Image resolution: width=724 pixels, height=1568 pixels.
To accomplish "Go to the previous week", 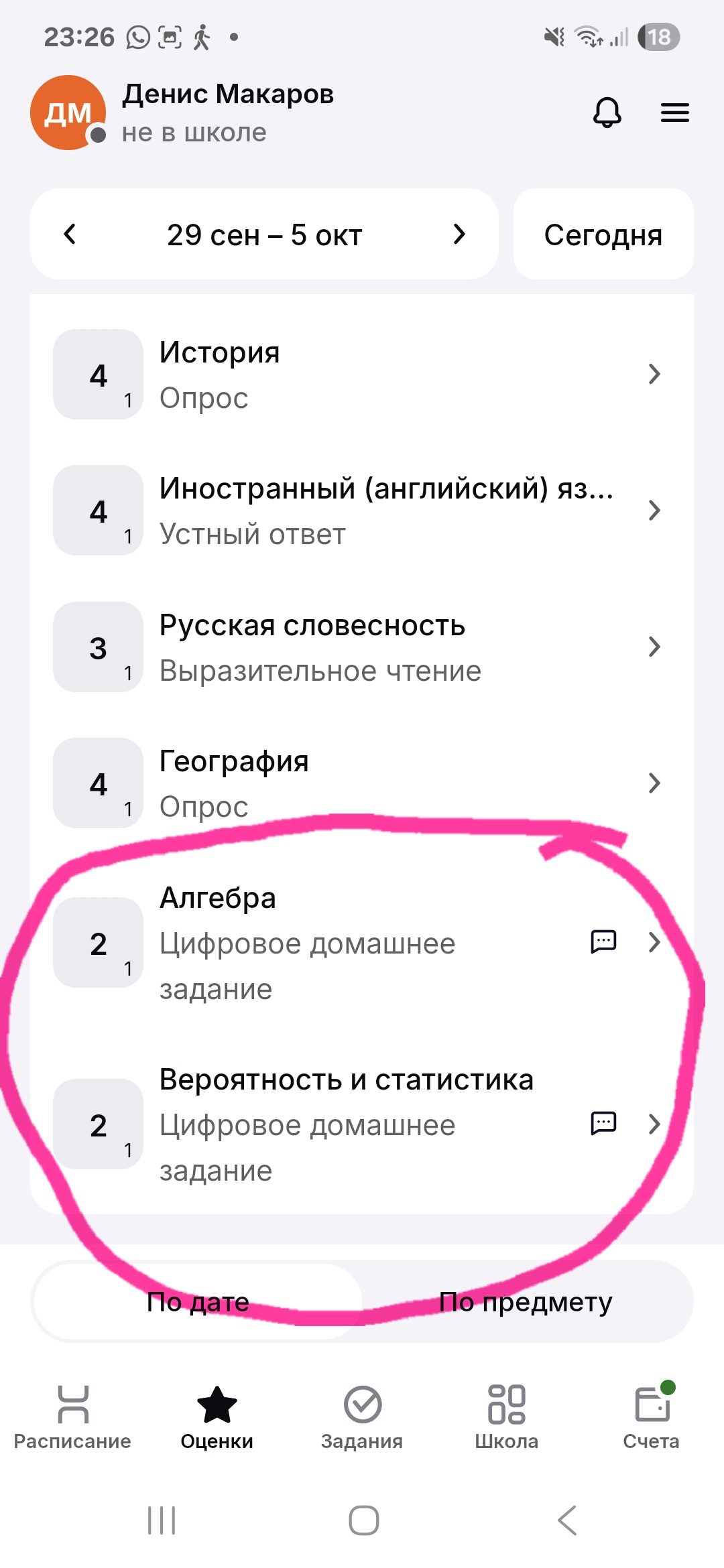I will click(x=70, y=234).
